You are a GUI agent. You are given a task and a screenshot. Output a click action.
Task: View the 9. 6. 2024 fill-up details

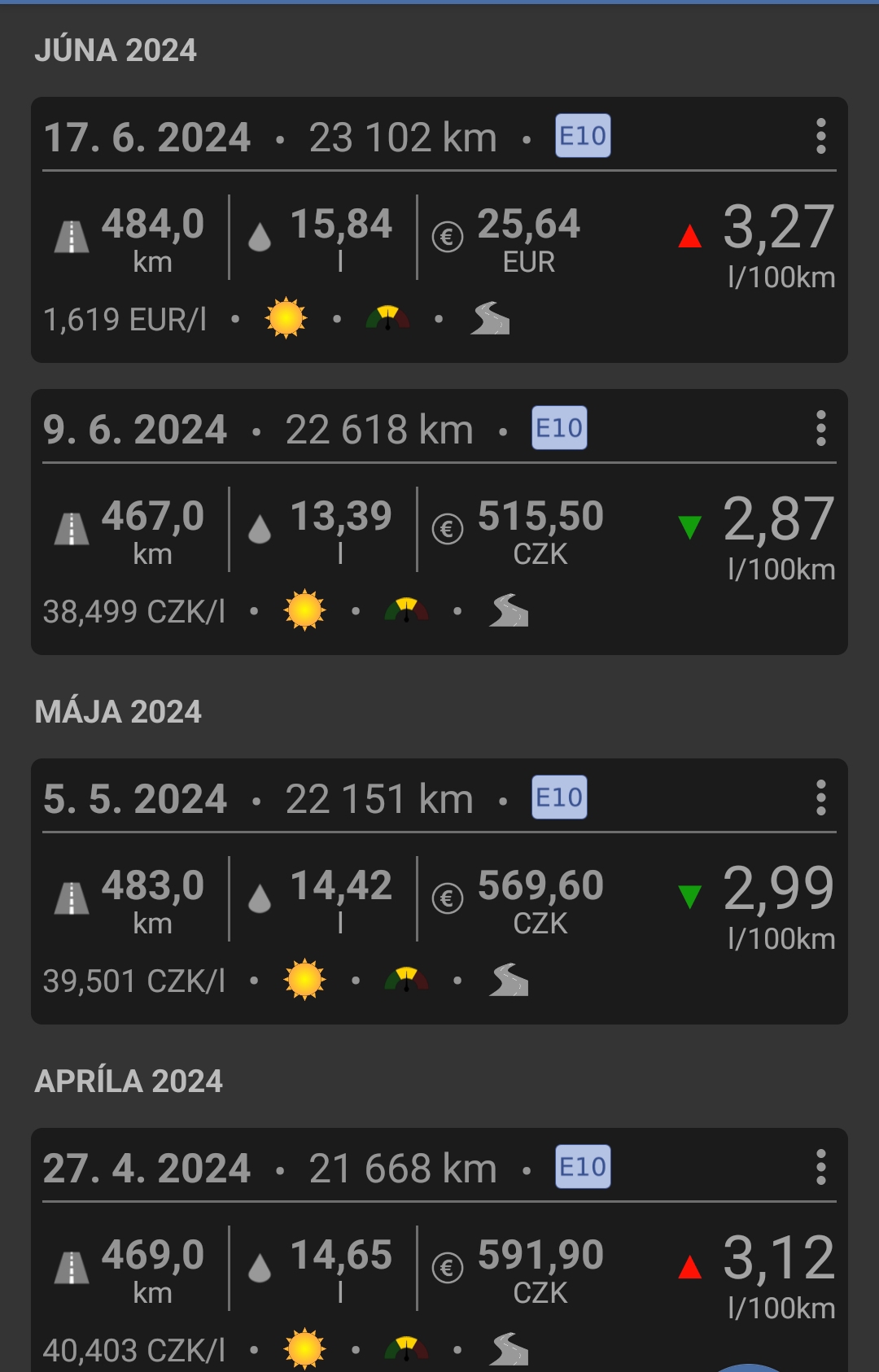[x=439, y=537]
